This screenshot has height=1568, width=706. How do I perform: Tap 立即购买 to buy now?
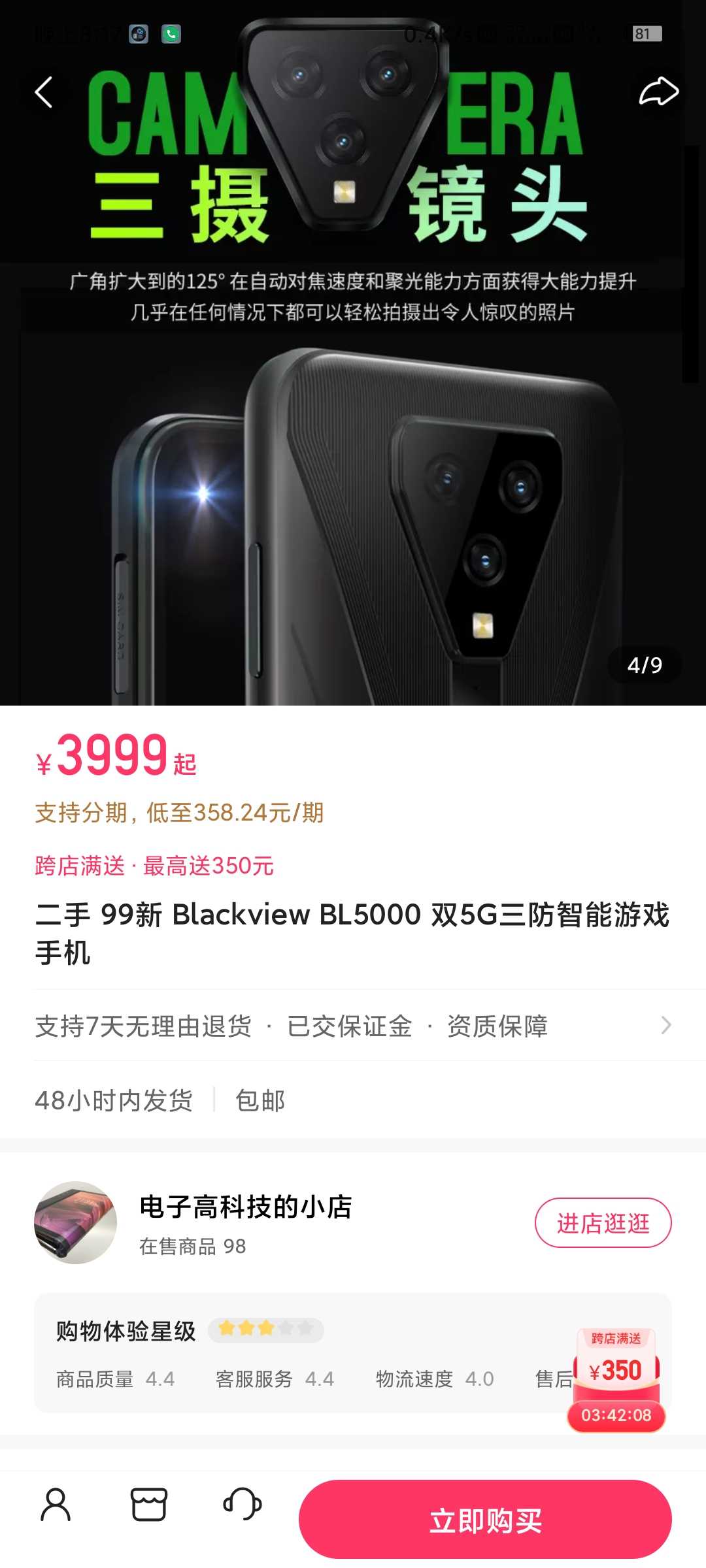485,1520
